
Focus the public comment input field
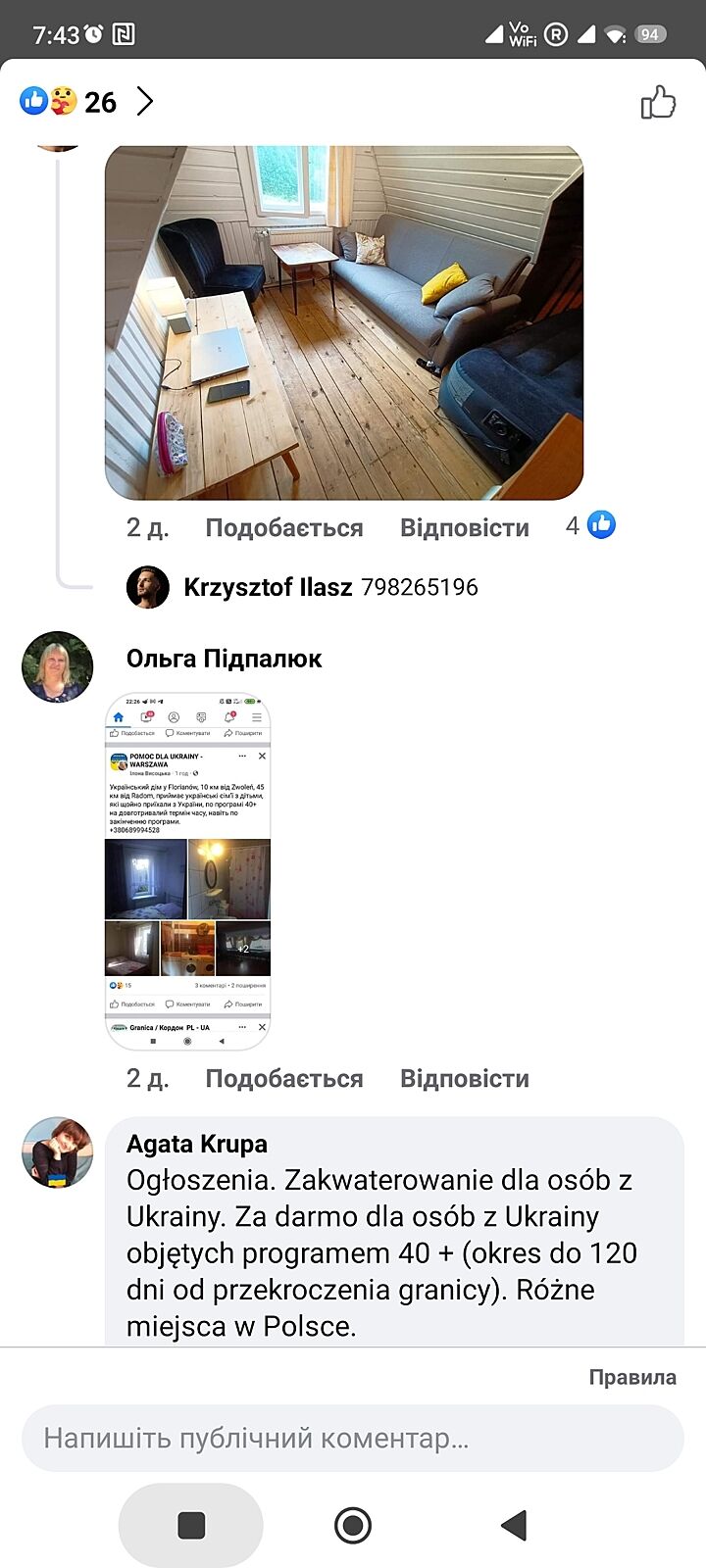[353, 1439]
